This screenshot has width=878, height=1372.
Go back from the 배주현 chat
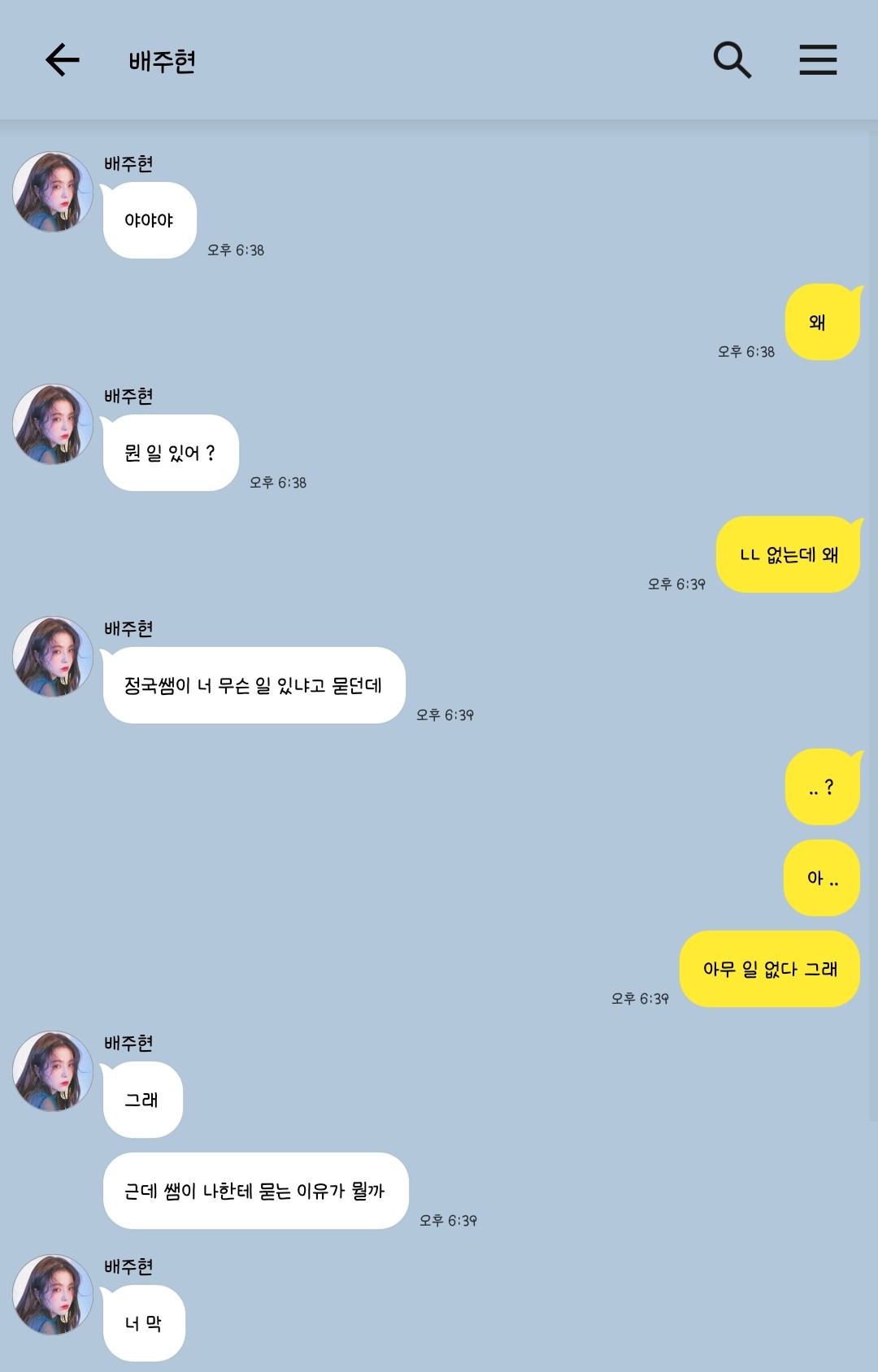(x=63, y=60)
